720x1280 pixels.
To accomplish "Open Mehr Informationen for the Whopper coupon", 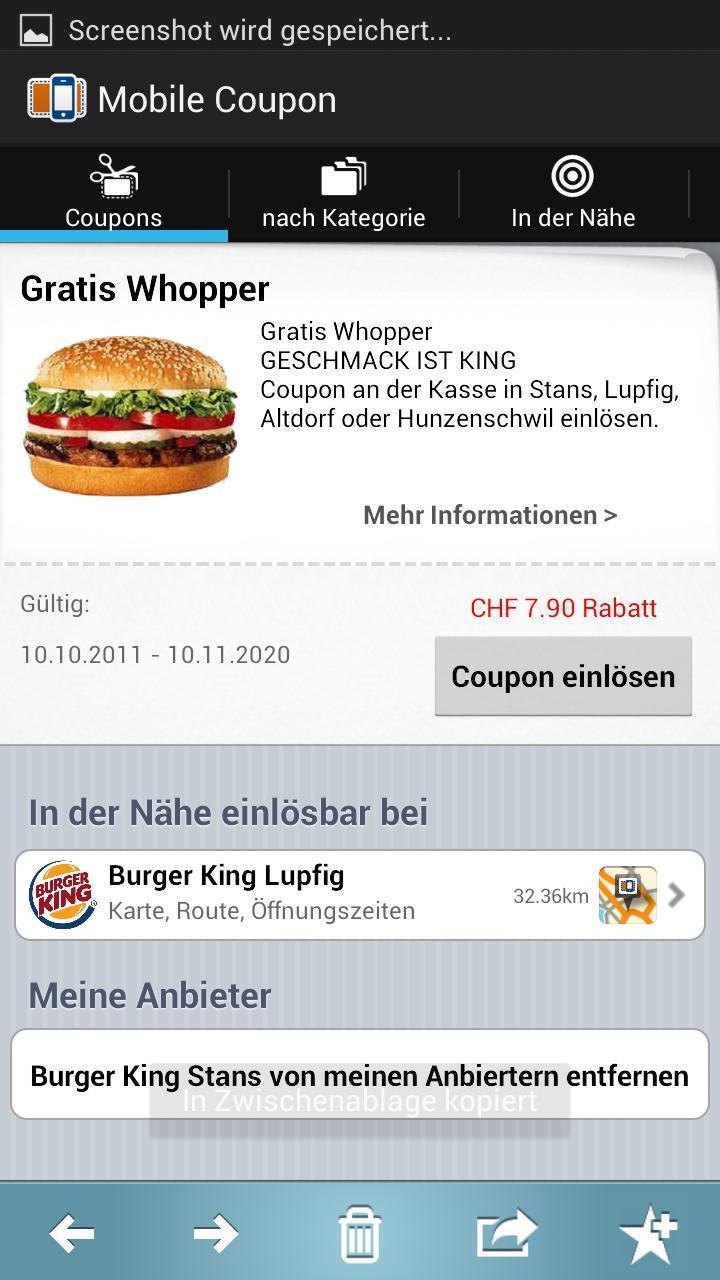I will [490, 515].
